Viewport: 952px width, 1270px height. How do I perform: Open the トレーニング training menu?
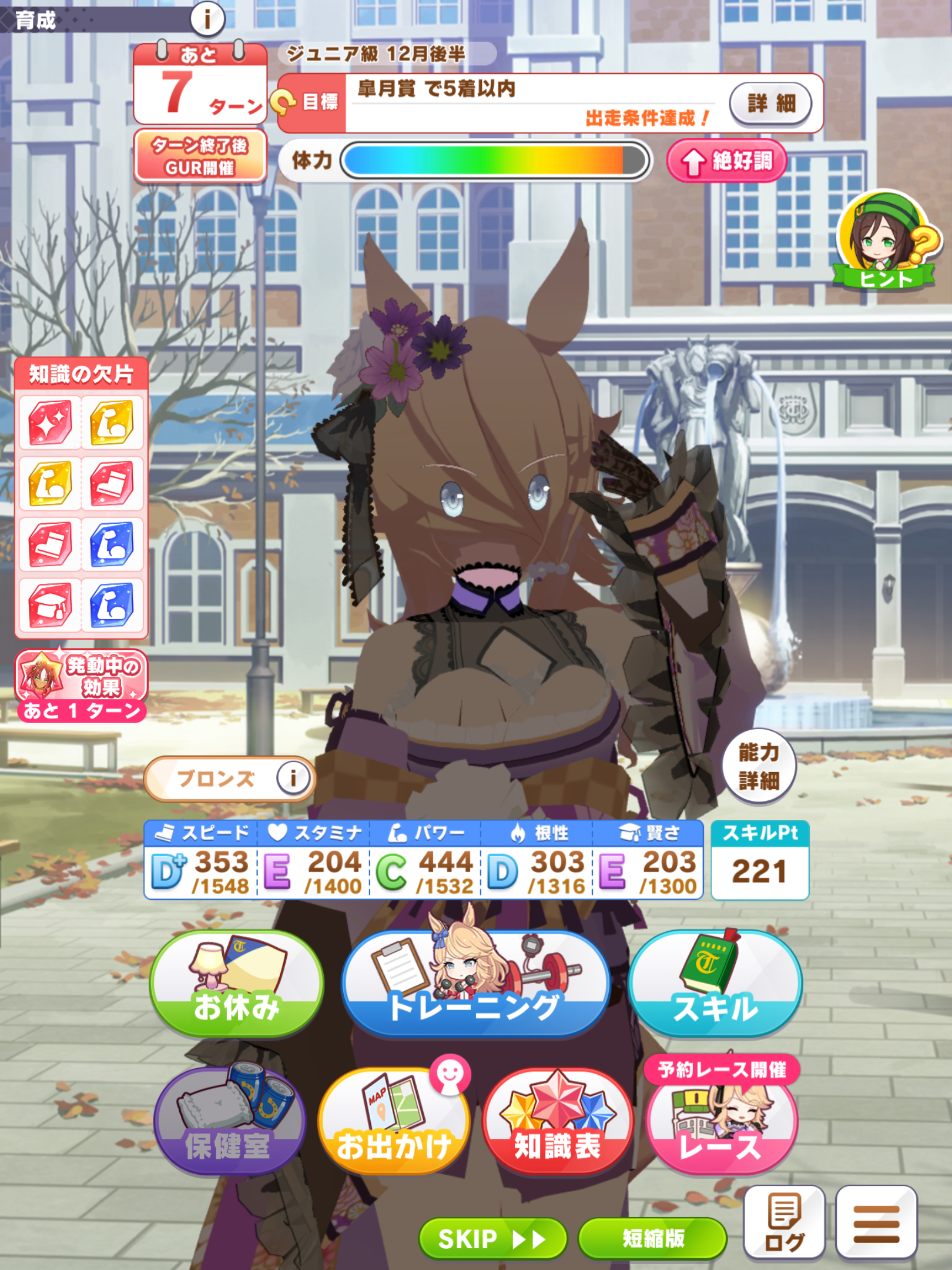475,984
